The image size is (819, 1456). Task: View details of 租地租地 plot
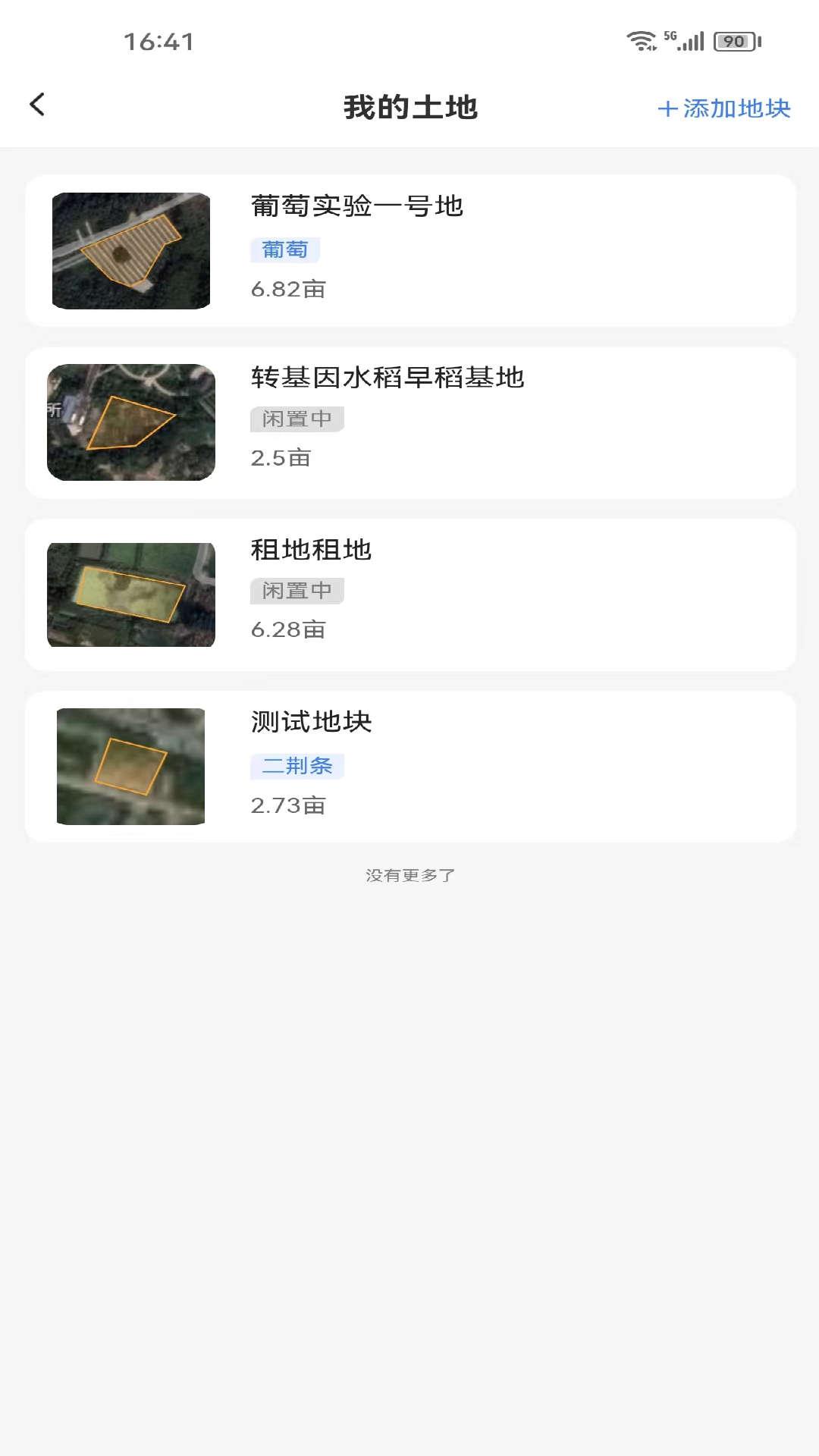(x=409, y=595)
